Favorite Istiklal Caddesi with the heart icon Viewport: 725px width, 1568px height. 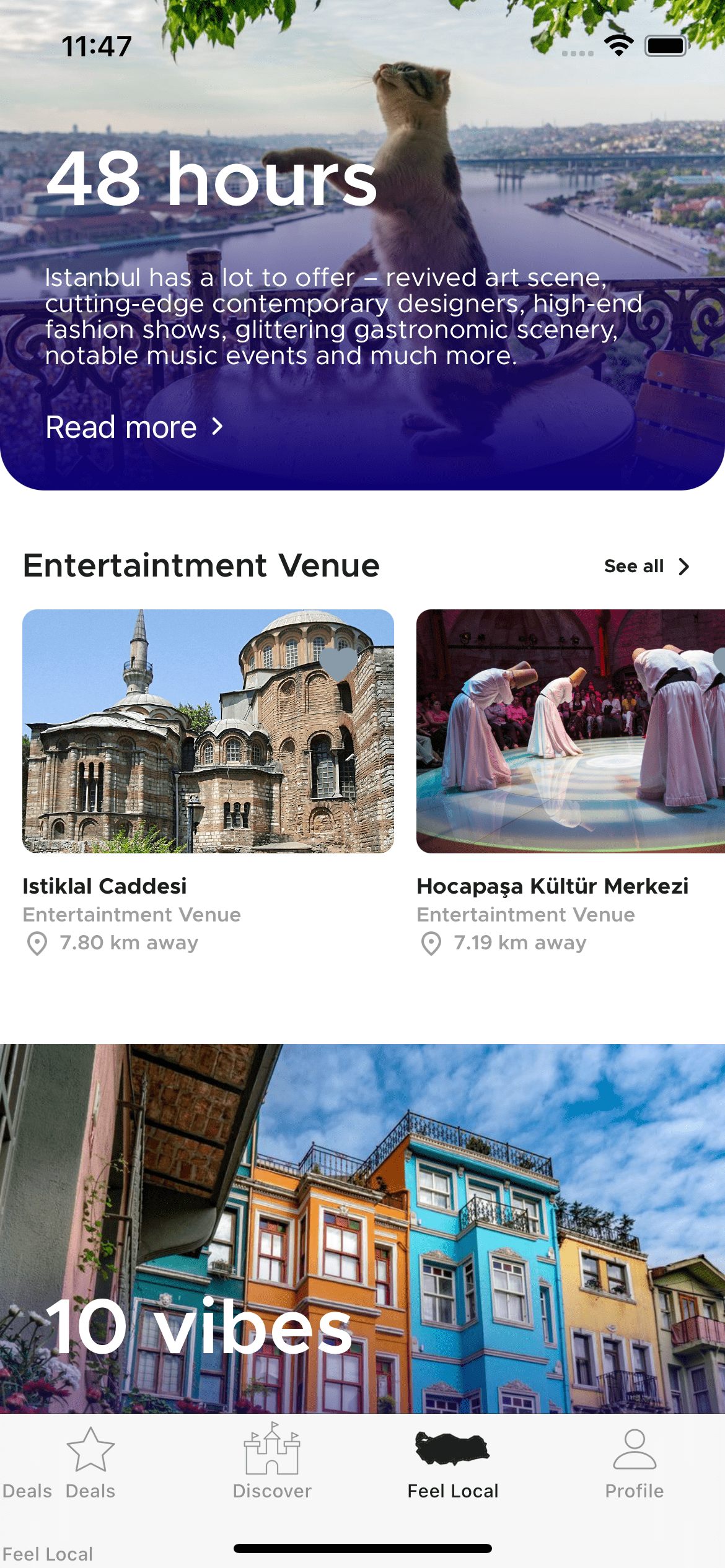(338, 664)
